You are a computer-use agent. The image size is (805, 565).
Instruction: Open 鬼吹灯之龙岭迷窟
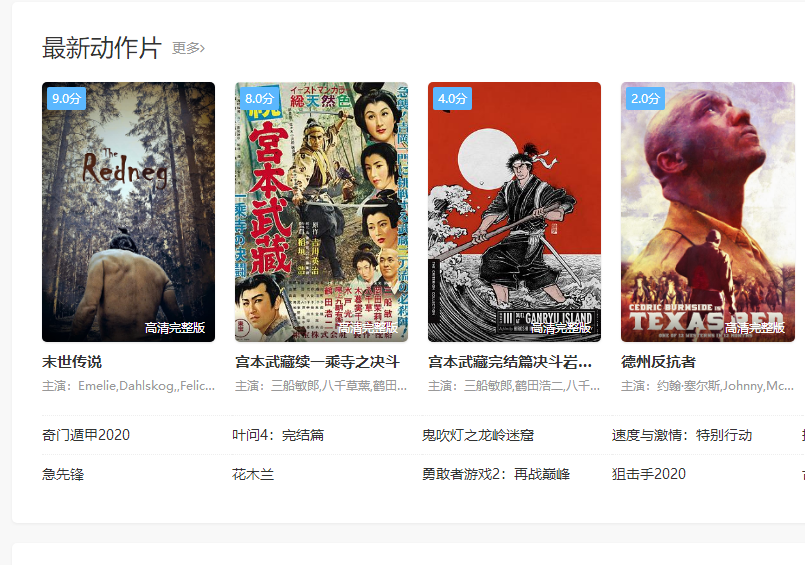coord(478,435)
